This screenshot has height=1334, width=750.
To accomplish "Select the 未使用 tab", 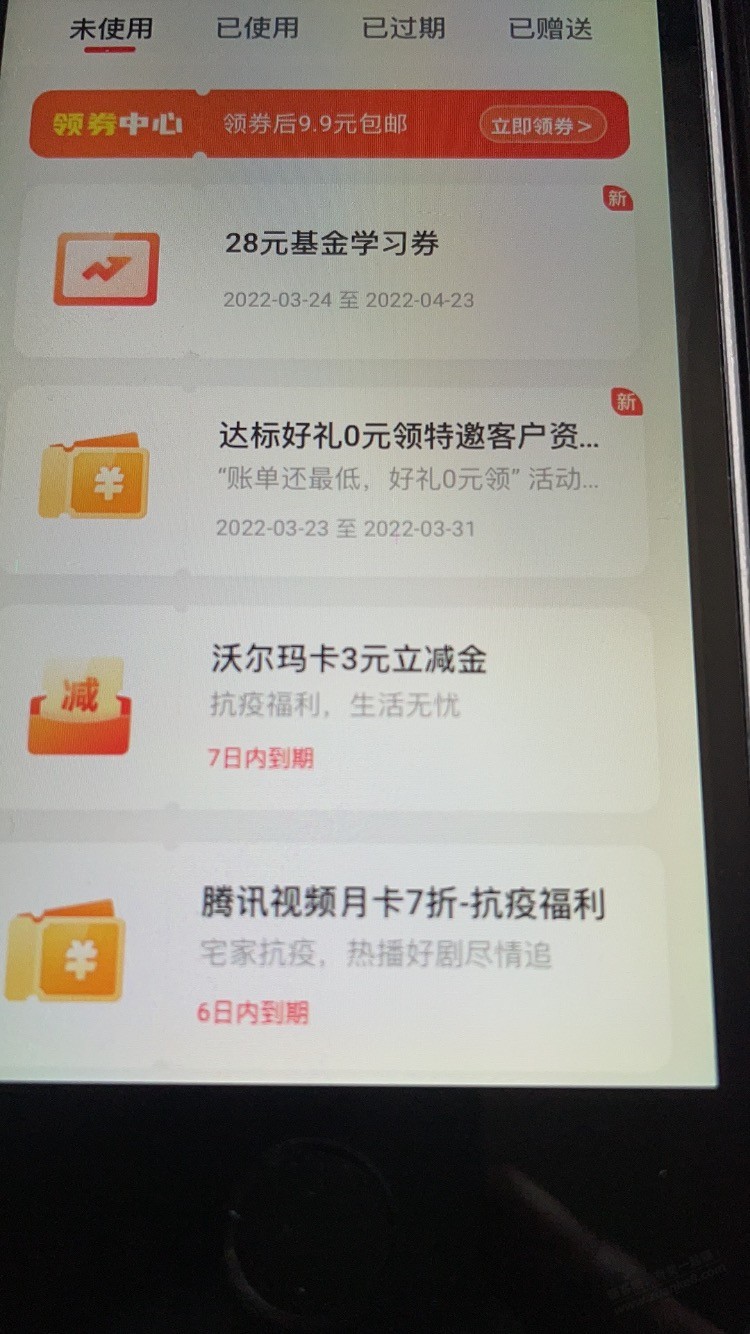I will coord(110,28).
